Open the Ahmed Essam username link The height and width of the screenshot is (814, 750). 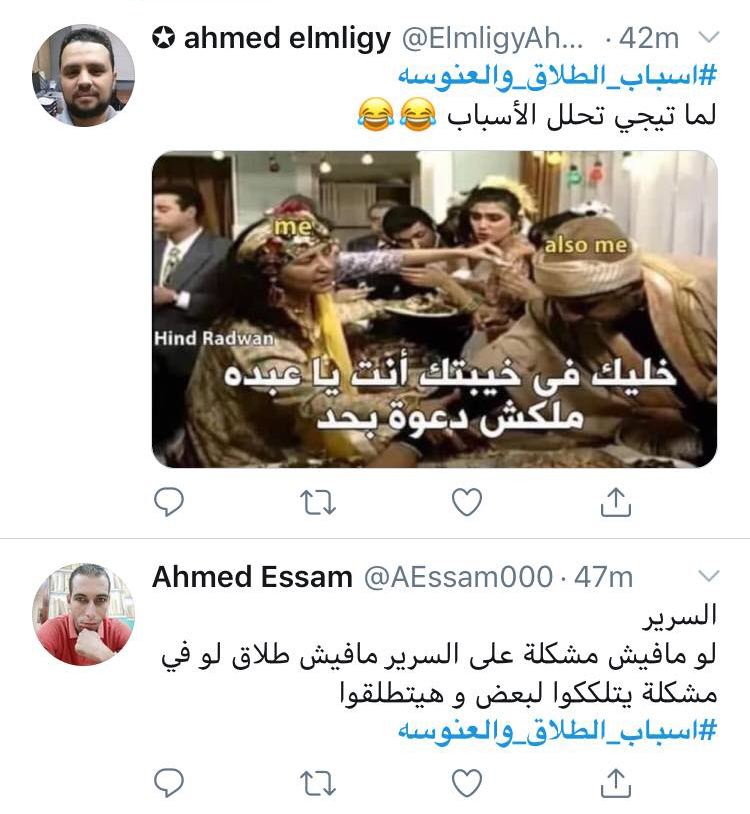coord(252,577)
